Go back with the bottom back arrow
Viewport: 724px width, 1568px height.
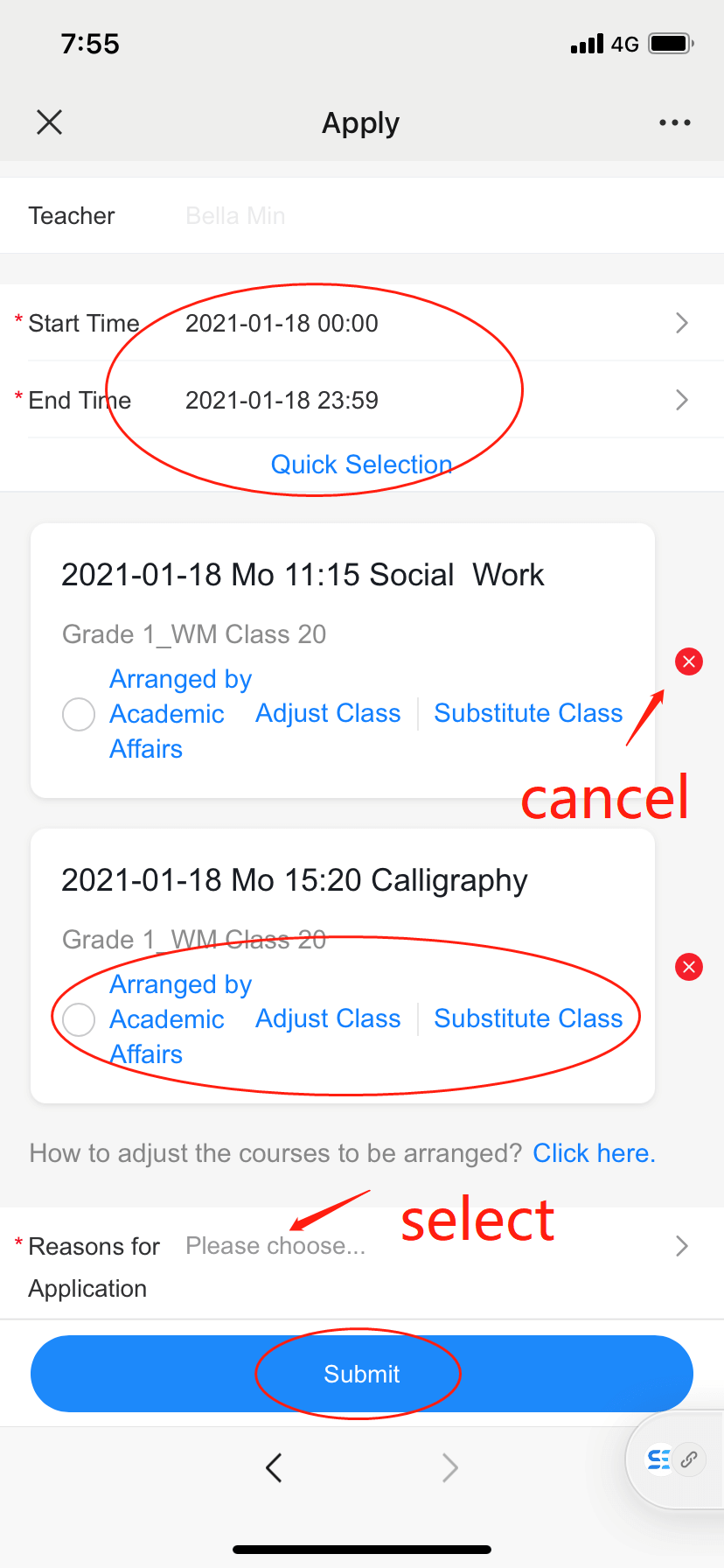tap(274, 1467)
